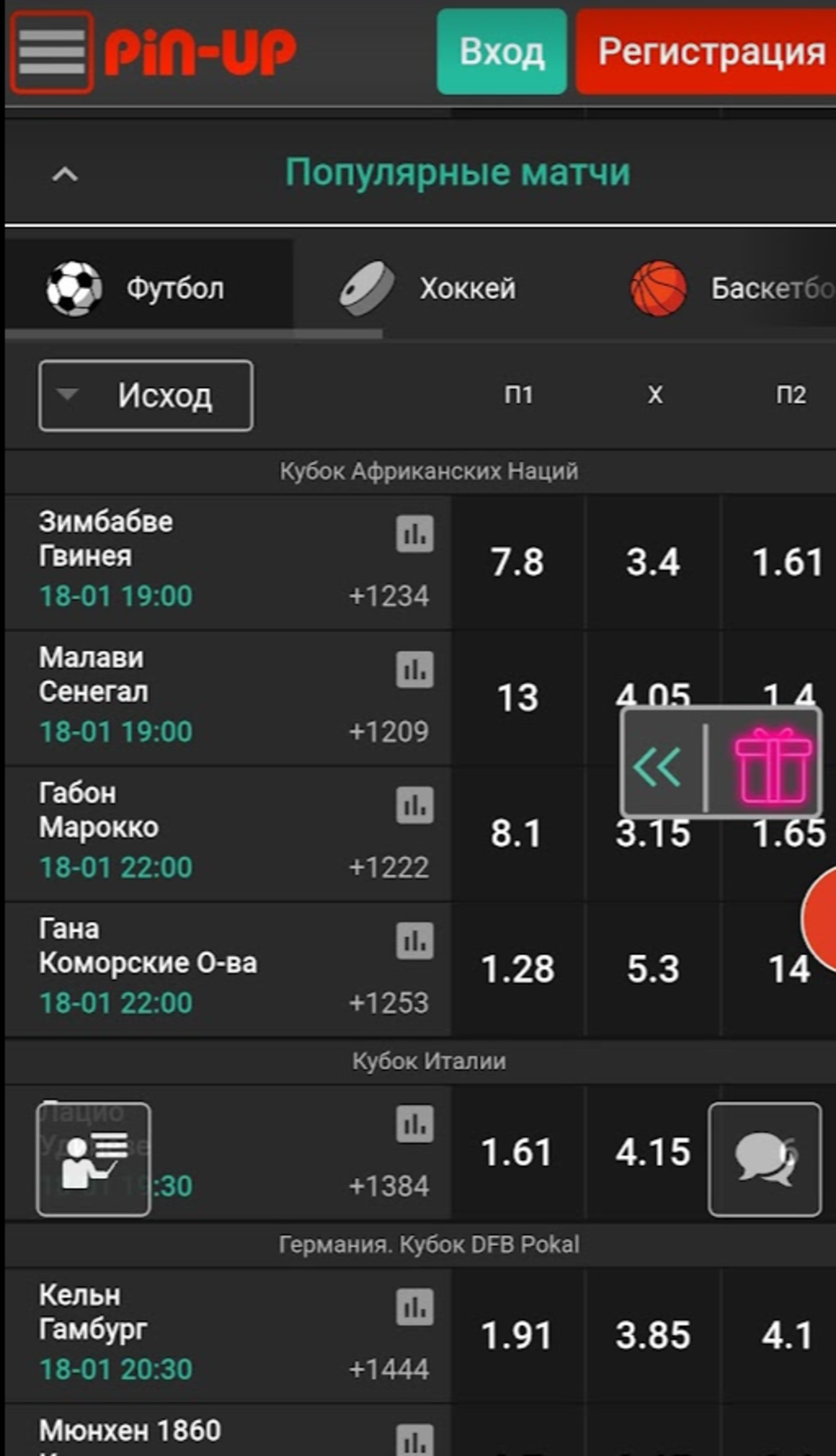836x1456 pixels.
Task: Switch to the Хоккей tab
Action: coord(428,288)
